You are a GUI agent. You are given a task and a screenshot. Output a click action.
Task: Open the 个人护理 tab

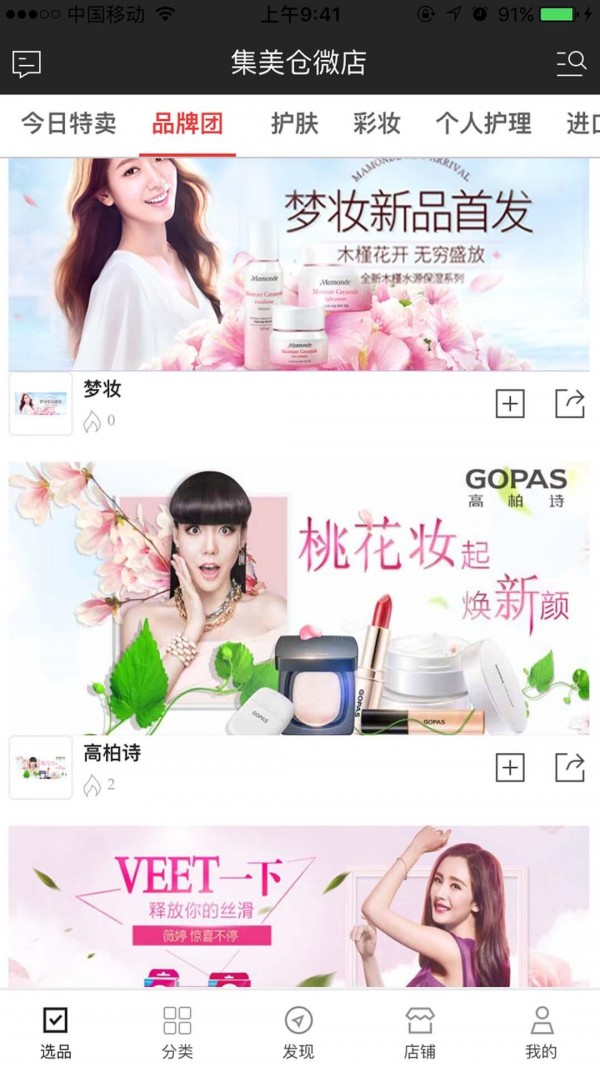[x=483, y=124]
